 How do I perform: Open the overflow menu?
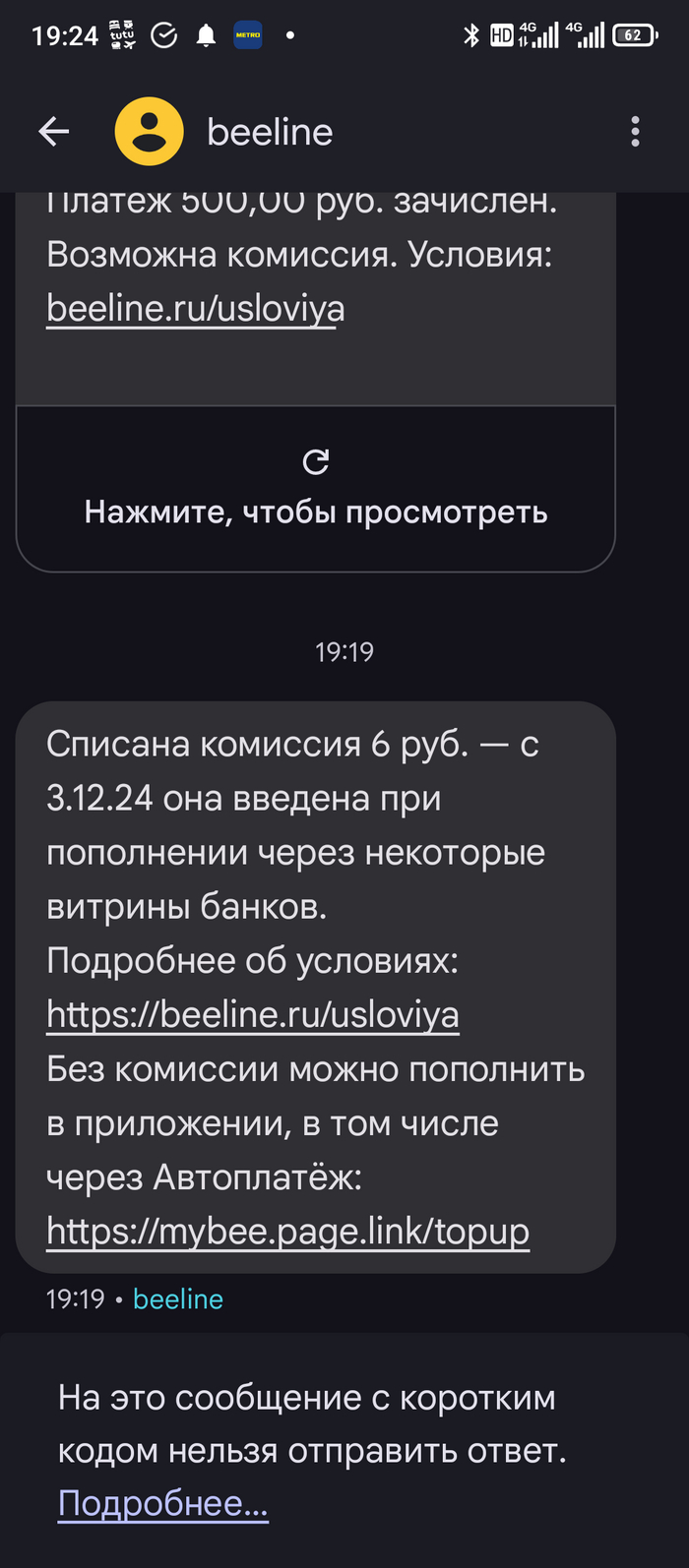[635, 132]
